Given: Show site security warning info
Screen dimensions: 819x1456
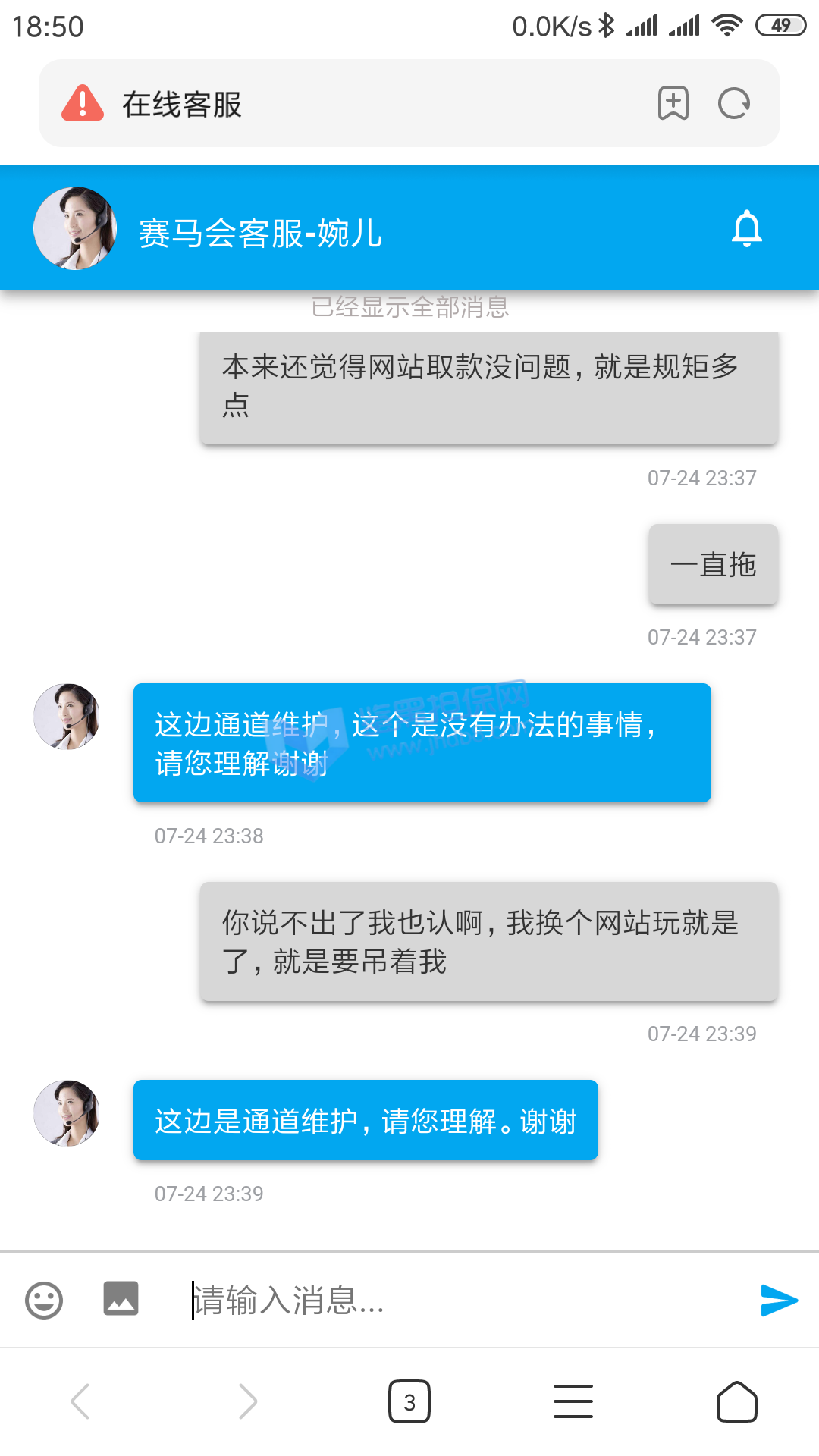Looking at the screenshot, I should coord(83,104).
